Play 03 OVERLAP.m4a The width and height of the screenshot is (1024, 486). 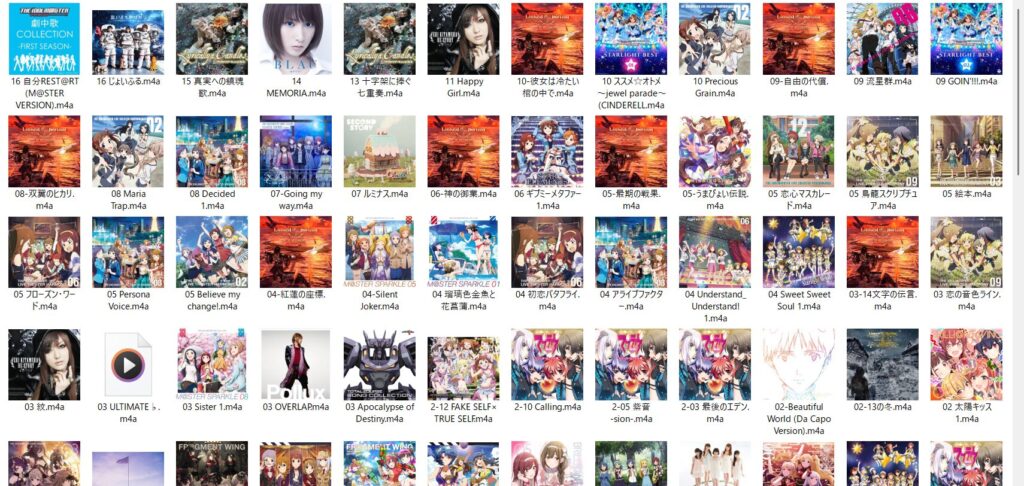click(296, 365)
